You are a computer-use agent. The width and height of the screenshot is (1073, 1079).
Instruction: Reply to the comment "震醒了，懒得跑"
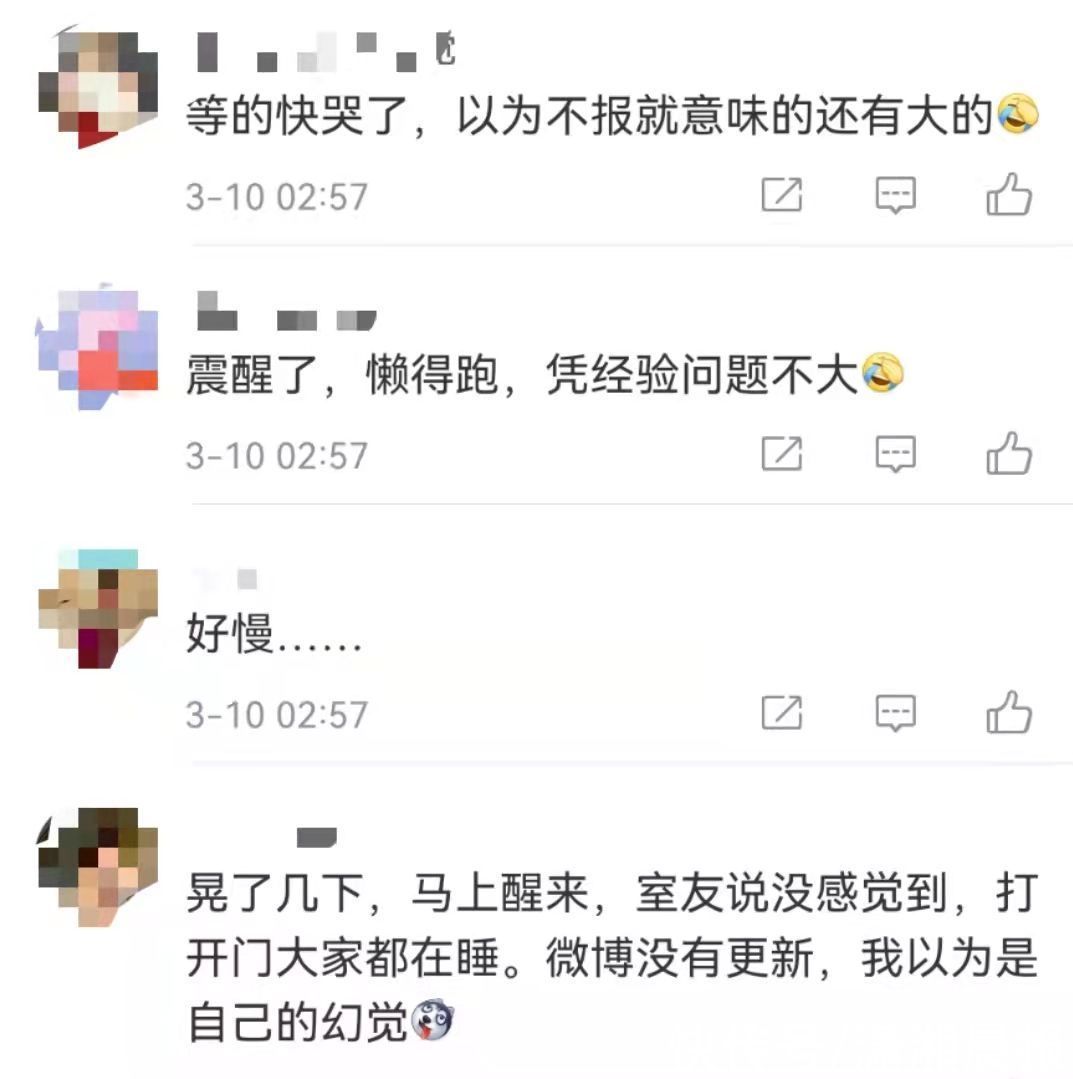(895, 455)
